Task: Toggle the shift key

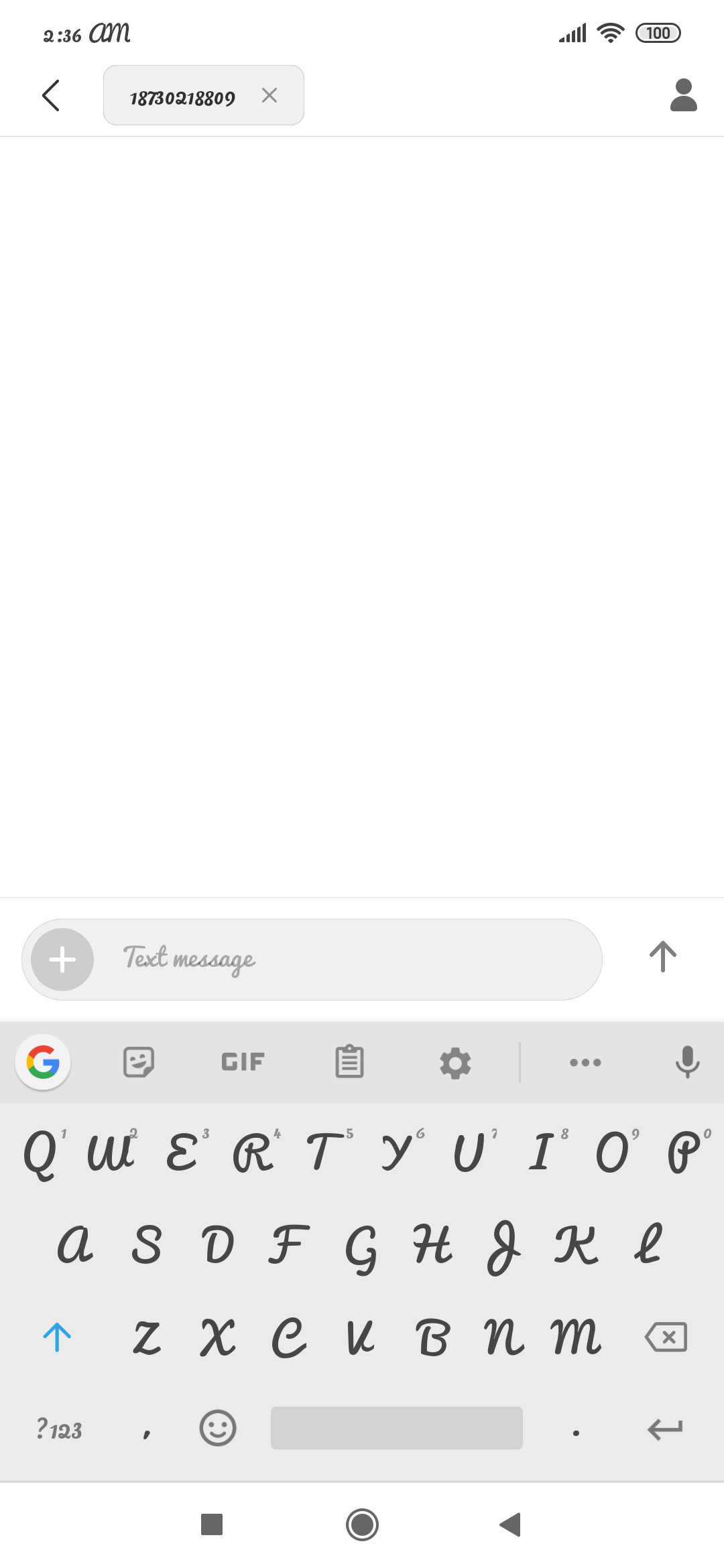Action: pyautogui.click(x=57, y=1337)
